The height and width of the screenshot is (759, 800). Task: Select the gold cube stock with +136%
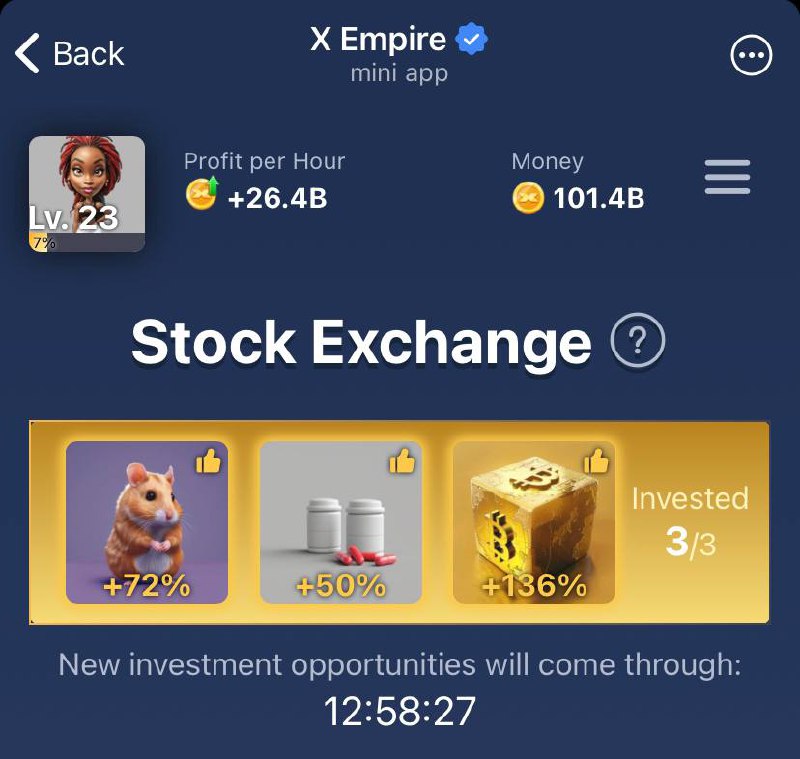pos(534,522)
